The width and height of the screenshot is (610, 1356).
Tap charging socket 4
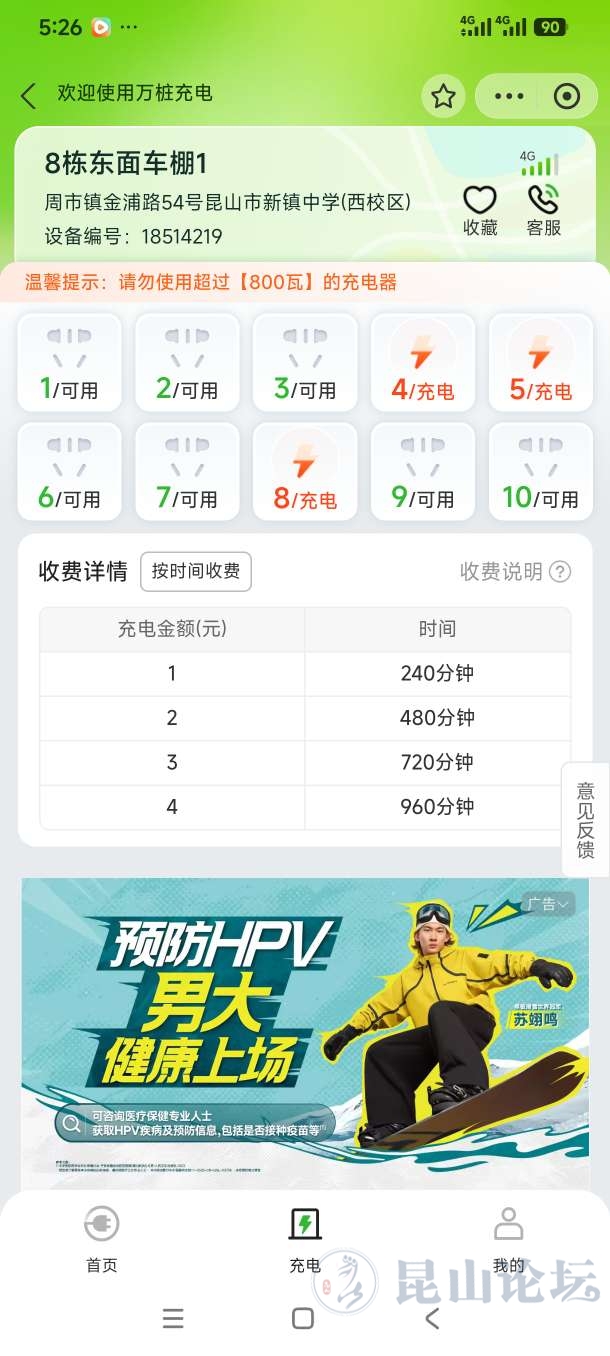pos(422,362)
